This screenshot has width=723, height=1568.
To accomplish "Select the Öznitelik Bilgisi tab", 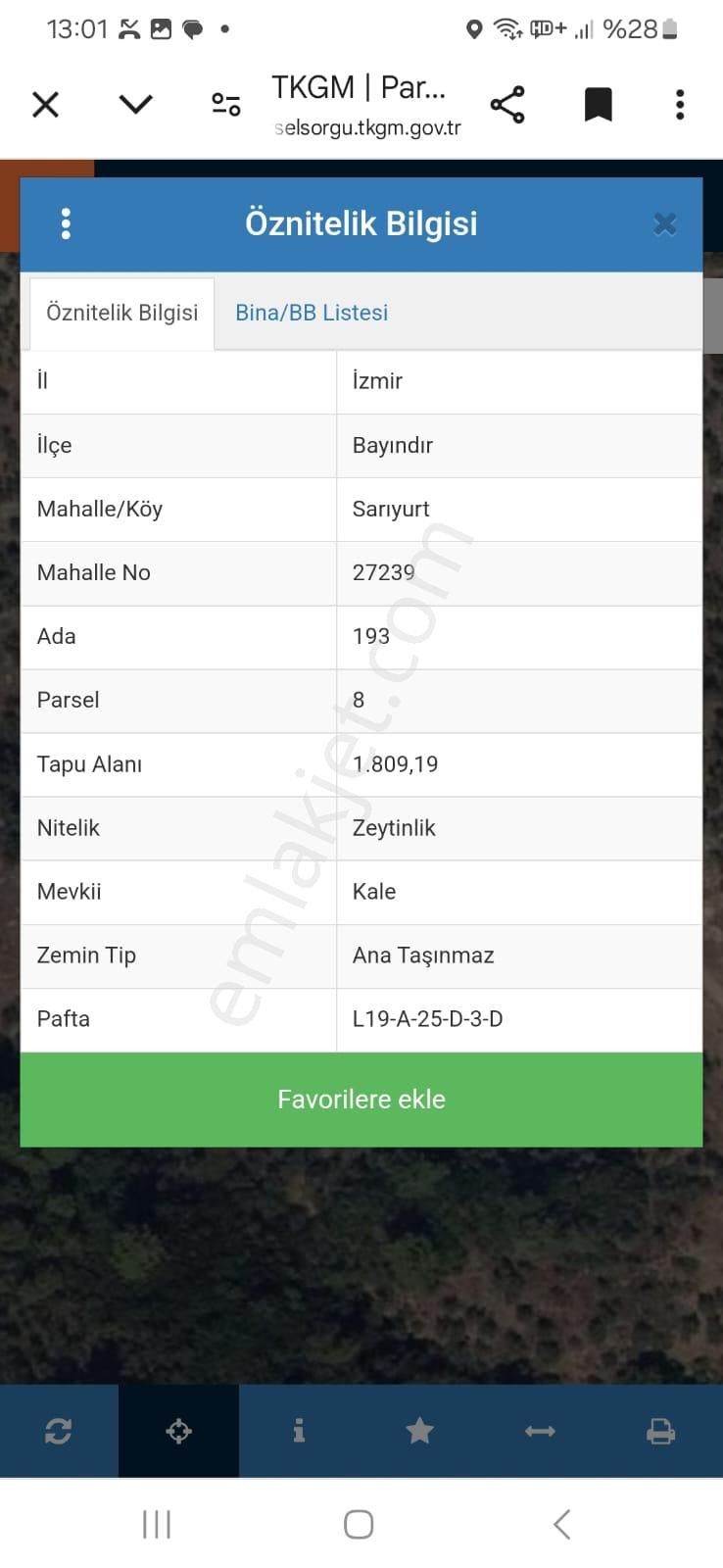I will [121, 312].
